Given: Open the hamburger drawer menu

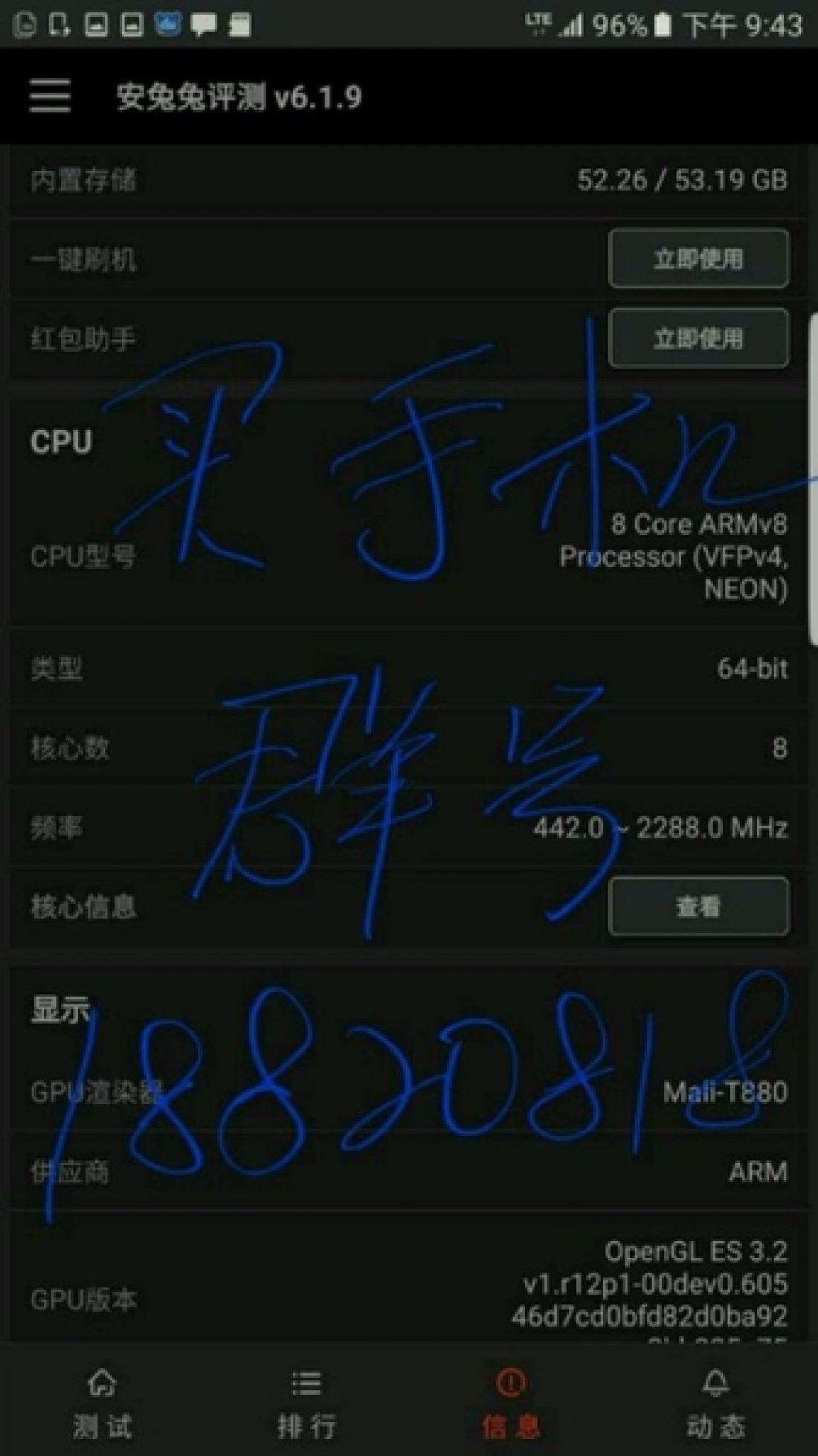Looking at the screenshot, I should point(50,97).
